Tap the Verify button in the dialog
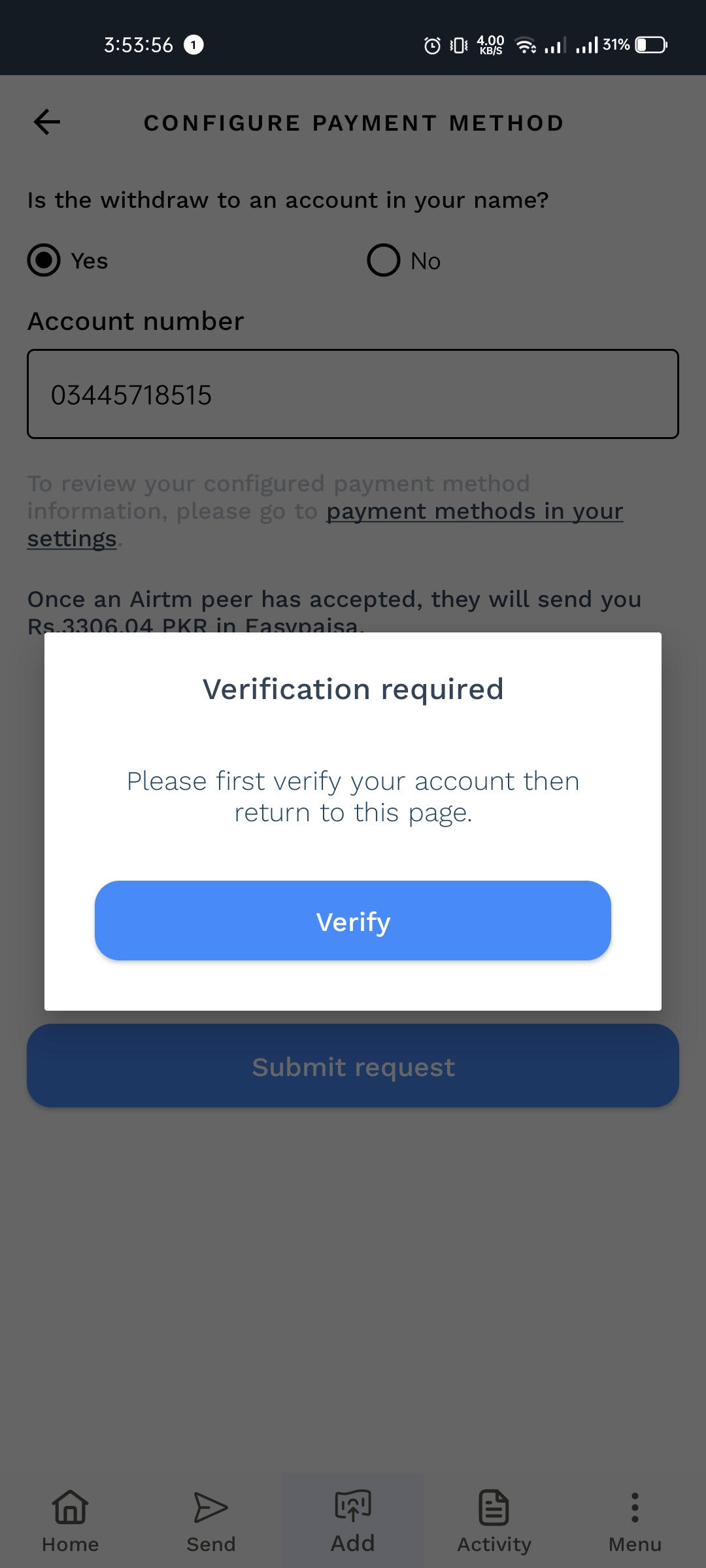The height and width of the screenshot is (1568, 706). 353,921
